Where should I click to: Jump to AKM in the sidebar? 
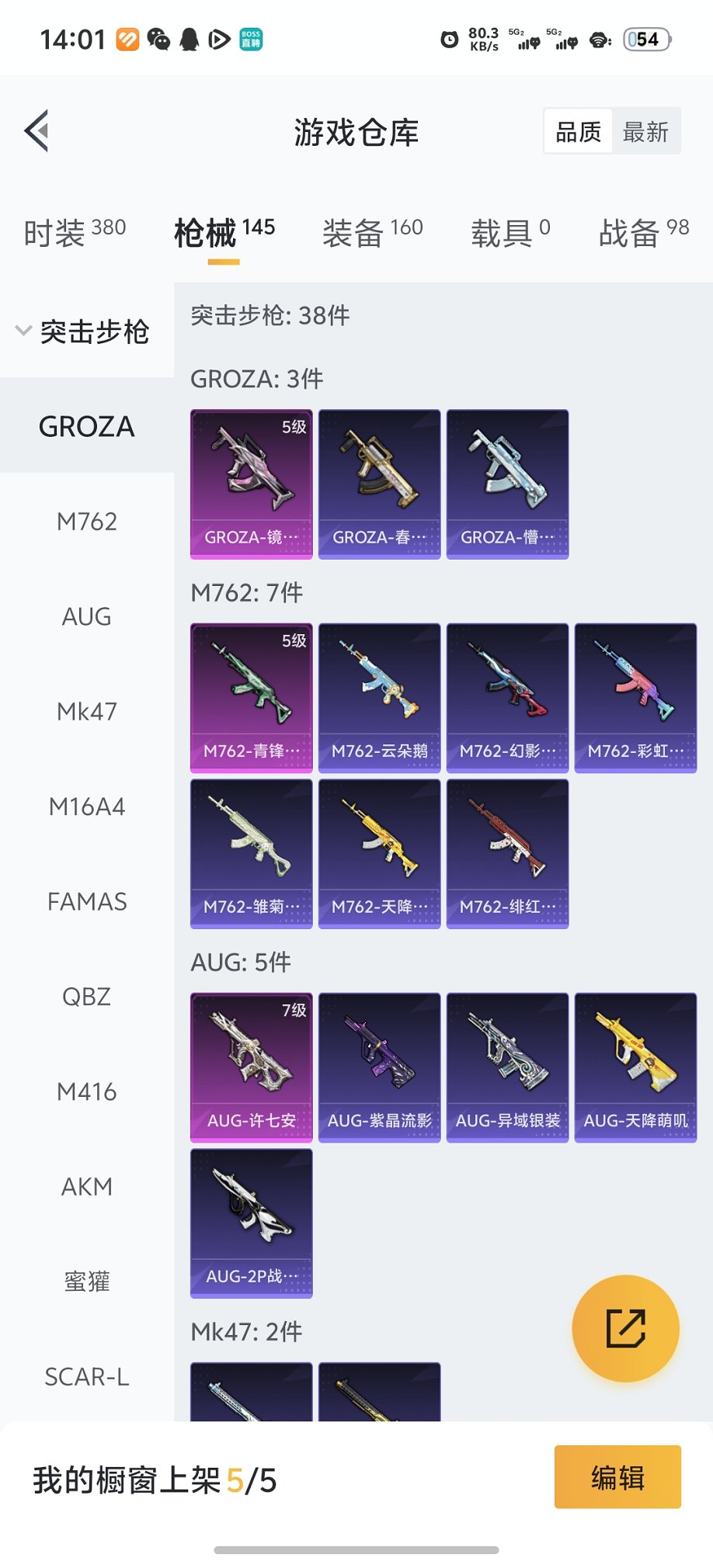click(x=87, y=1187)
